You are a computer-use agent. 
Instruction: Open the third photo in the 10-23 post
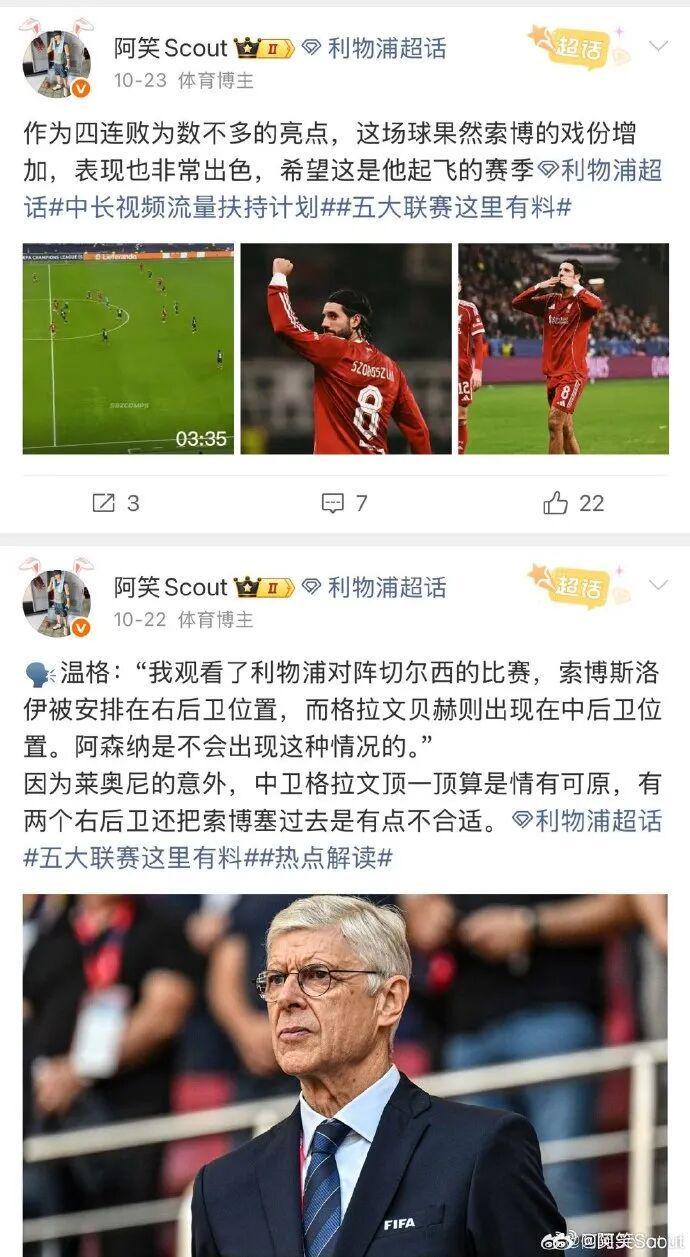point(563,348)
